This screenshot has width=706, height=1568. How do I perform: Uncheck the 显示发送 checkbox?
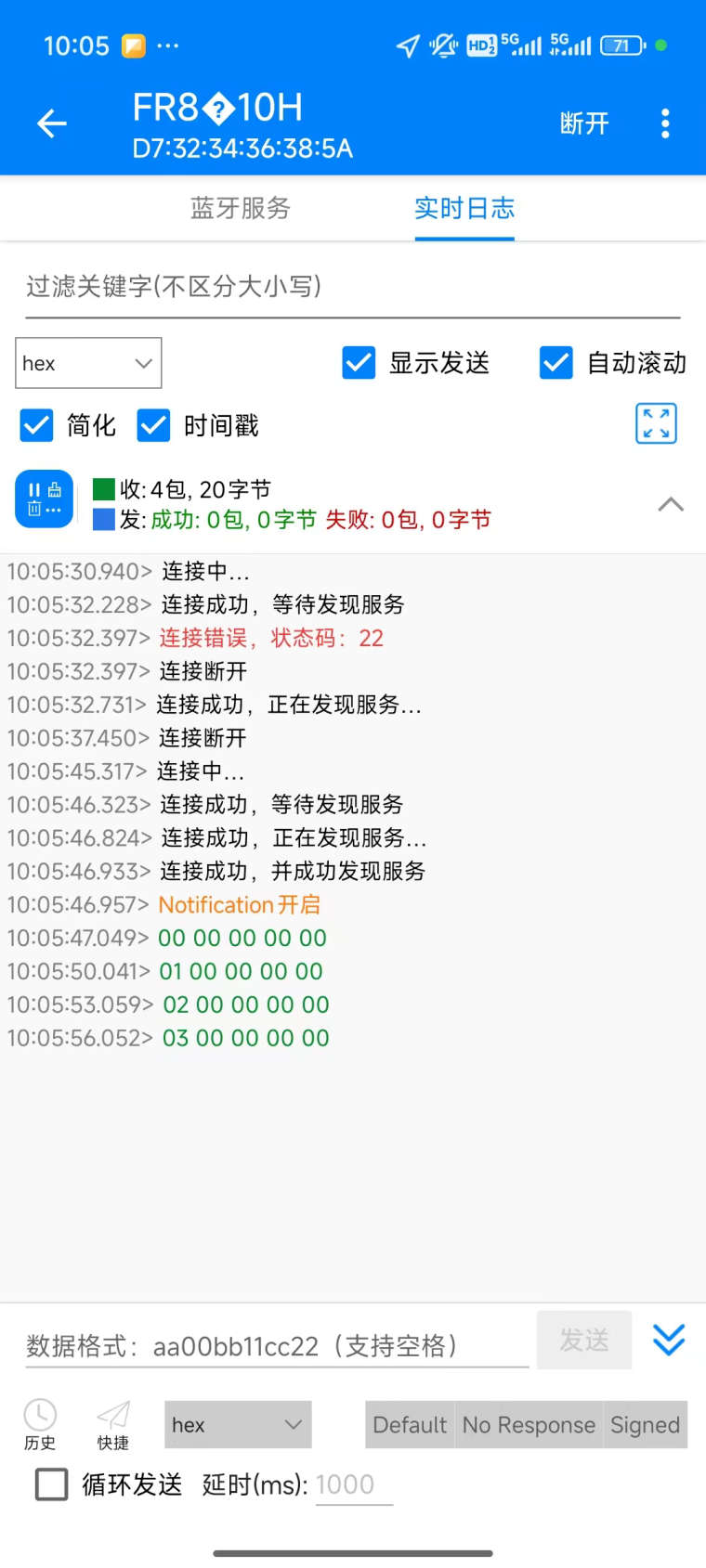coord(359,363)
